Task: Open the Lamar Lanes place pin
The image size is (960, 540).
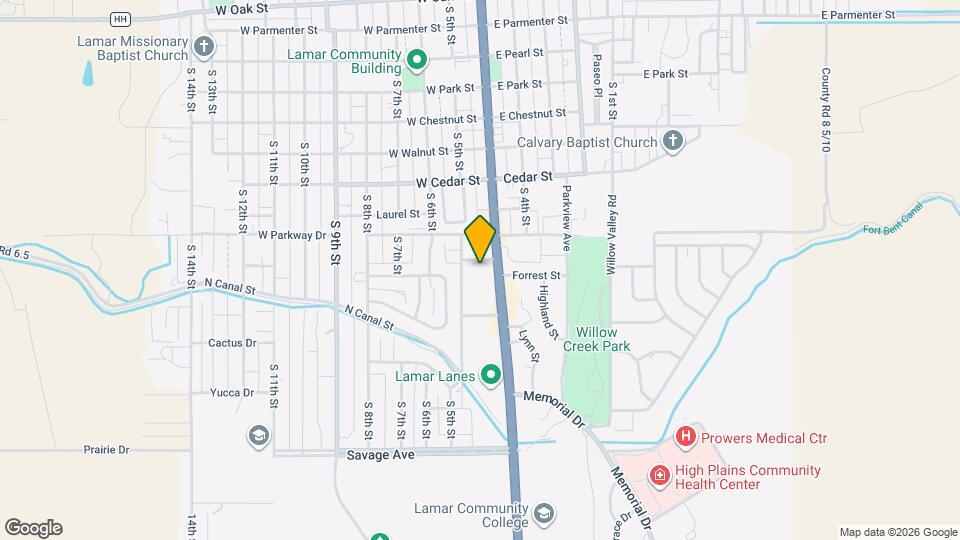Action: point(490,376)
